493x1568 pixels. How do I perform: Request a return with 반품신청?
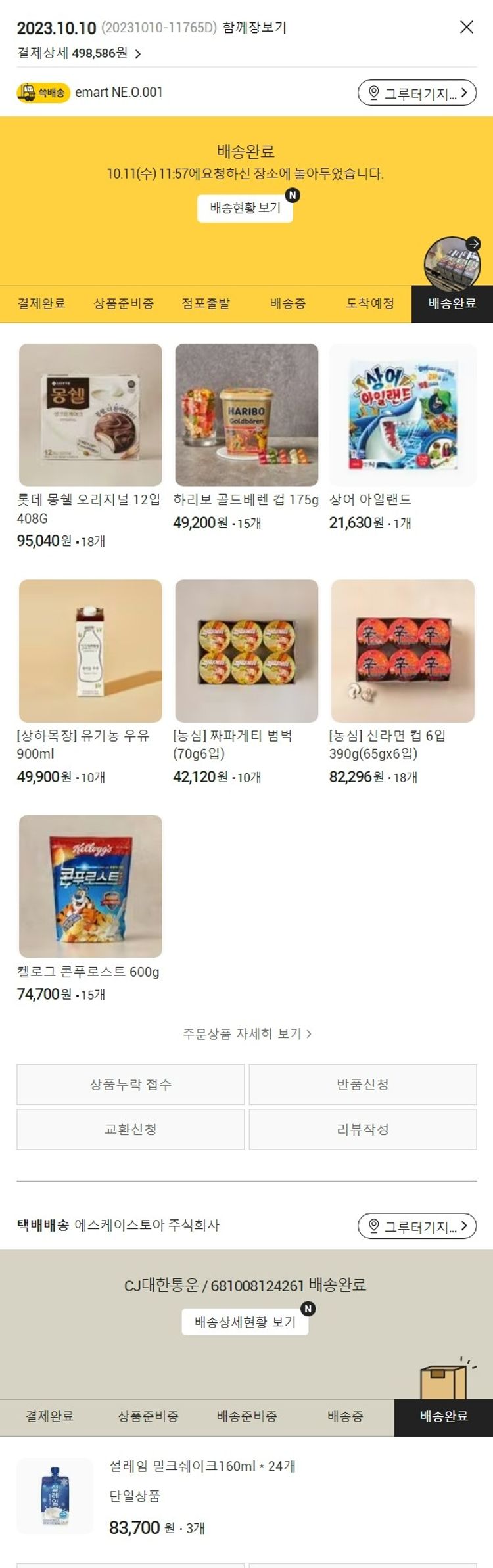click(363, 1085)
